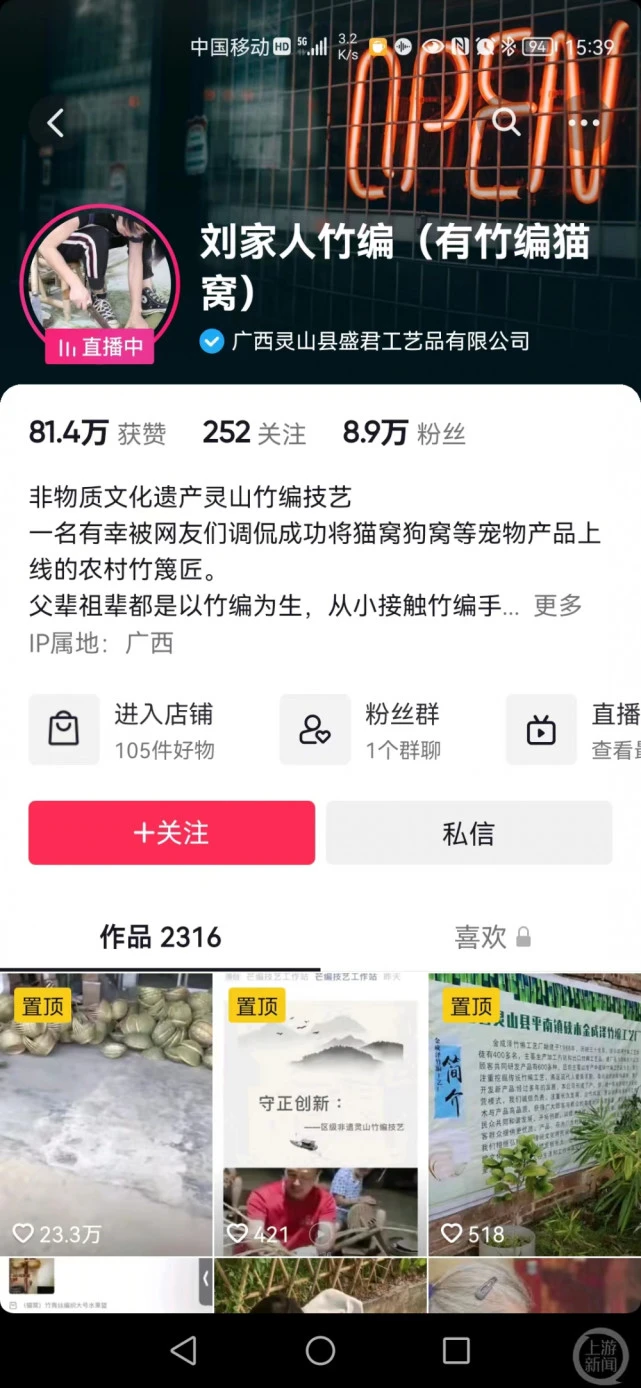
Task: View the 252 关注 following list
Action: [254, 433]
